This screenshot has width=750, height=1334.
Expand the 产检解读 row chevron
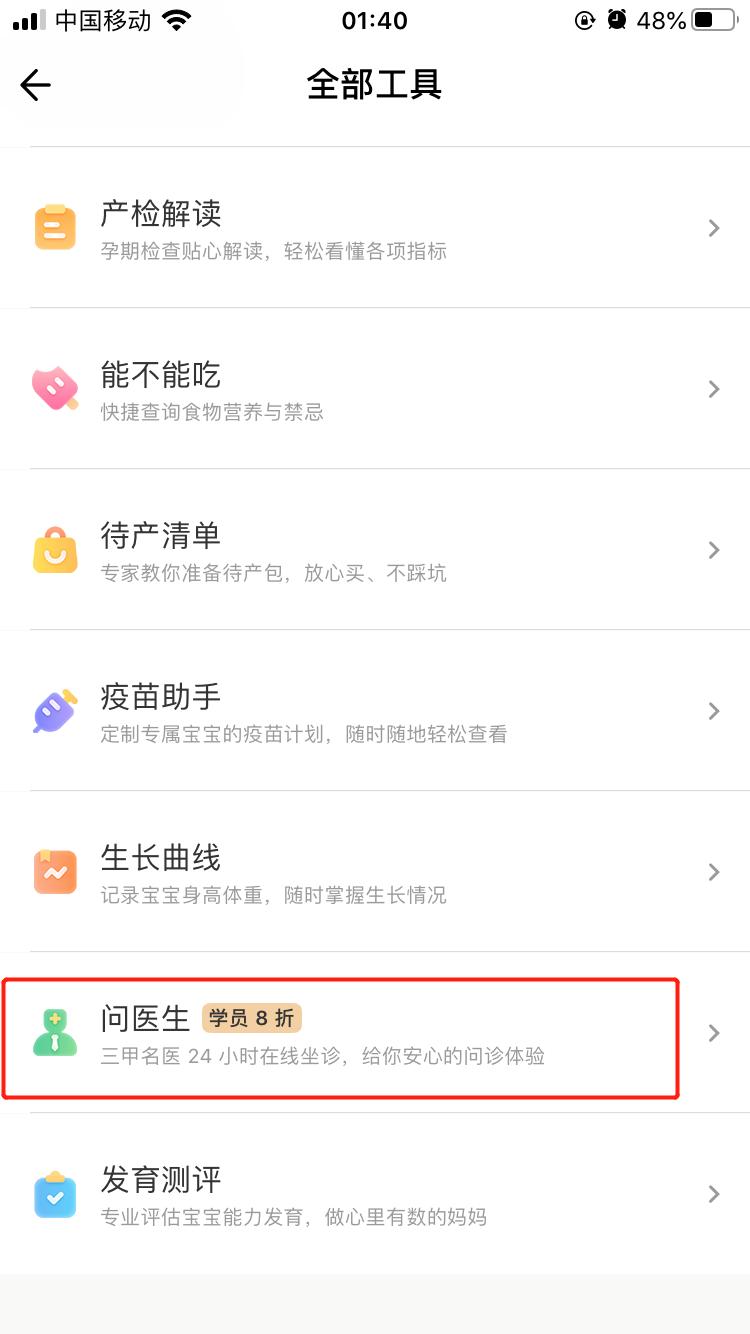(x=714, y=227)
